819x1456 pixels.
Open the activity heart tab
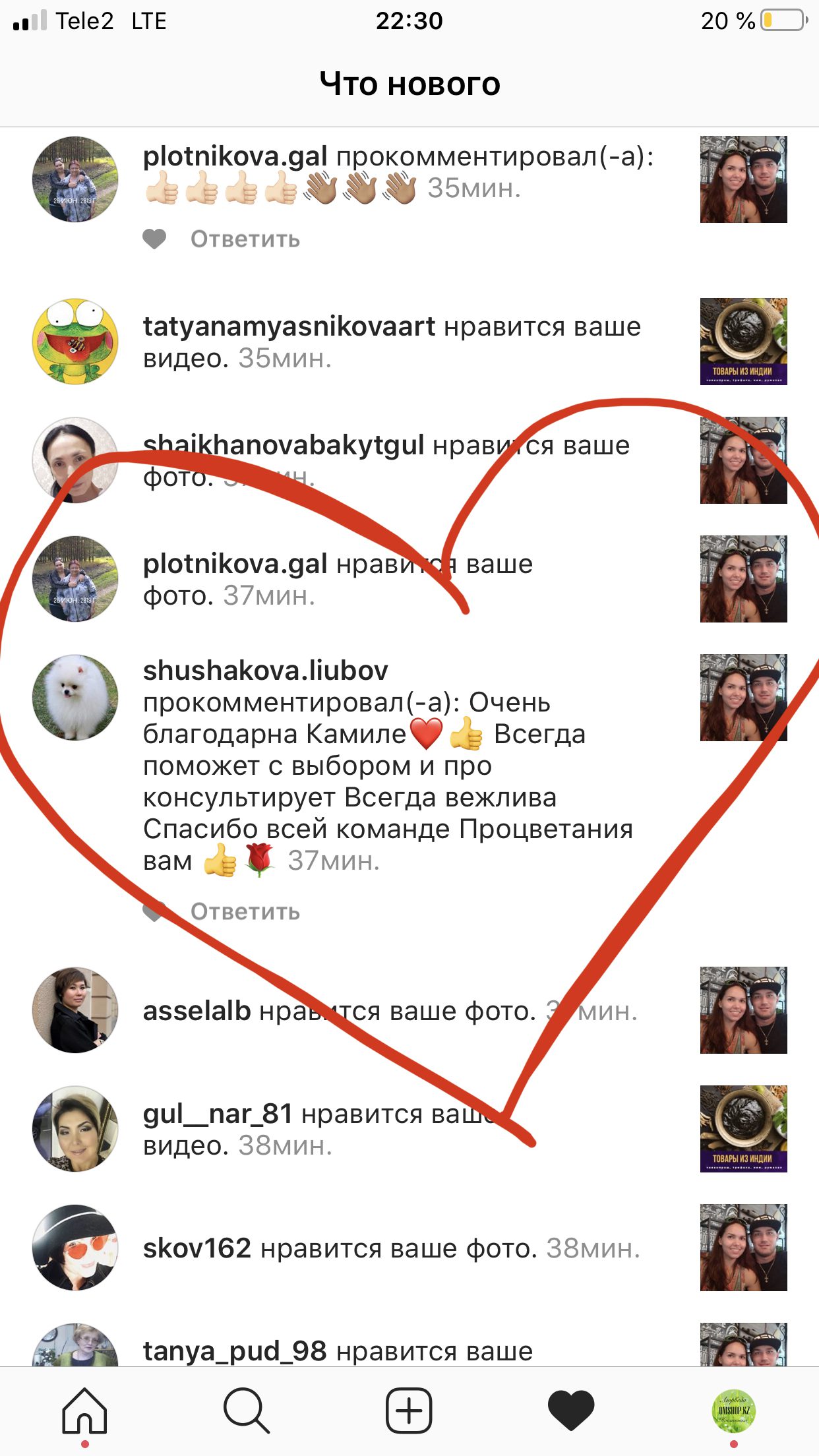571,1411
